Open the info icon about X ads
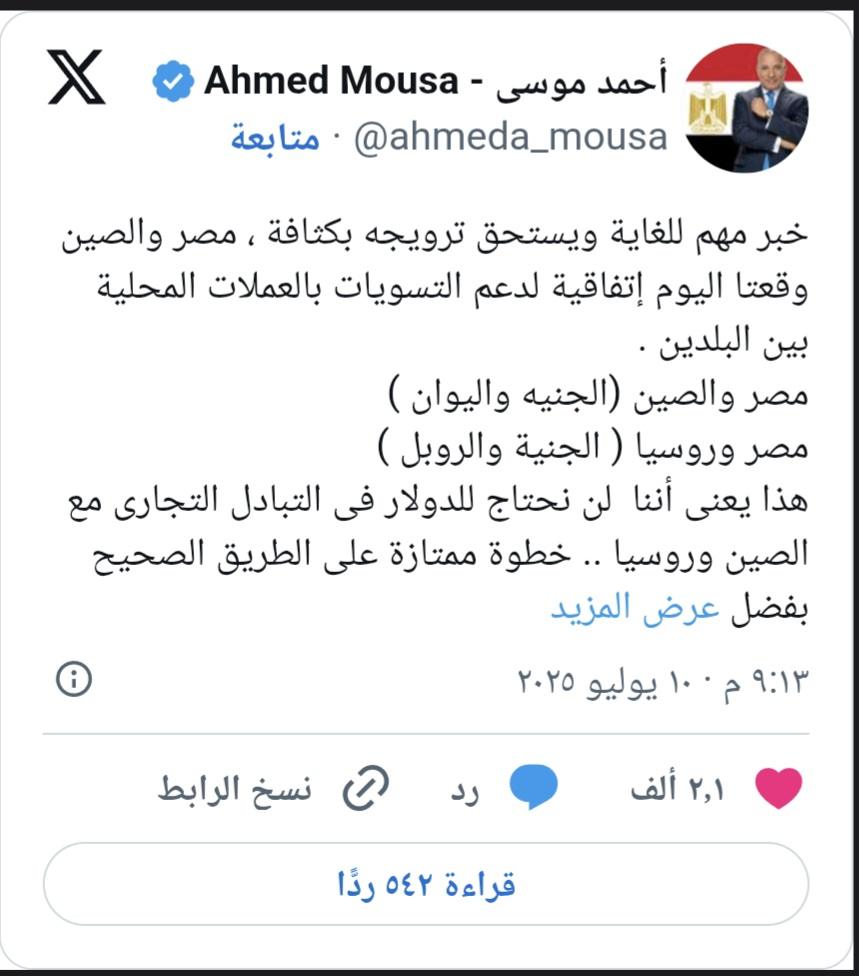The image size is (859, 976). click(x=74, y=679)
